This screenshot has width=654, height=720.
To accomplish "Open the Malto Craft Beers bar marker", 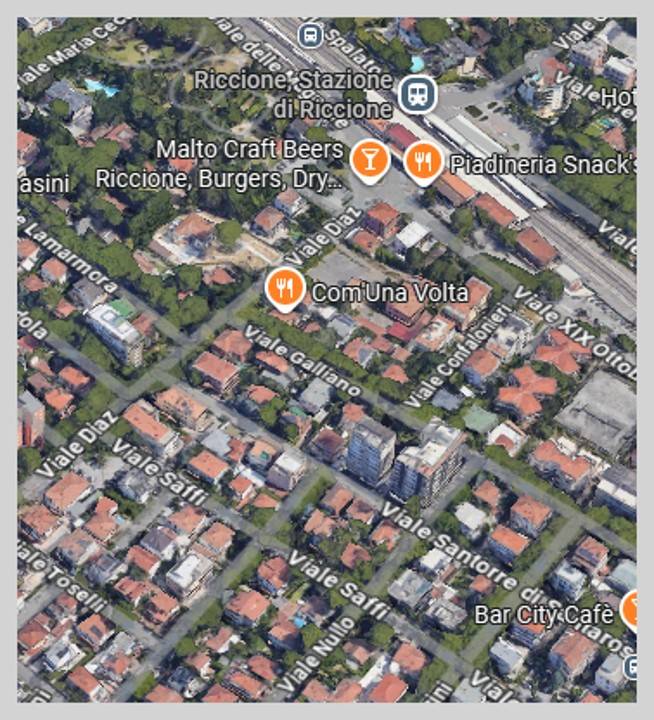I will coord(369,159).
